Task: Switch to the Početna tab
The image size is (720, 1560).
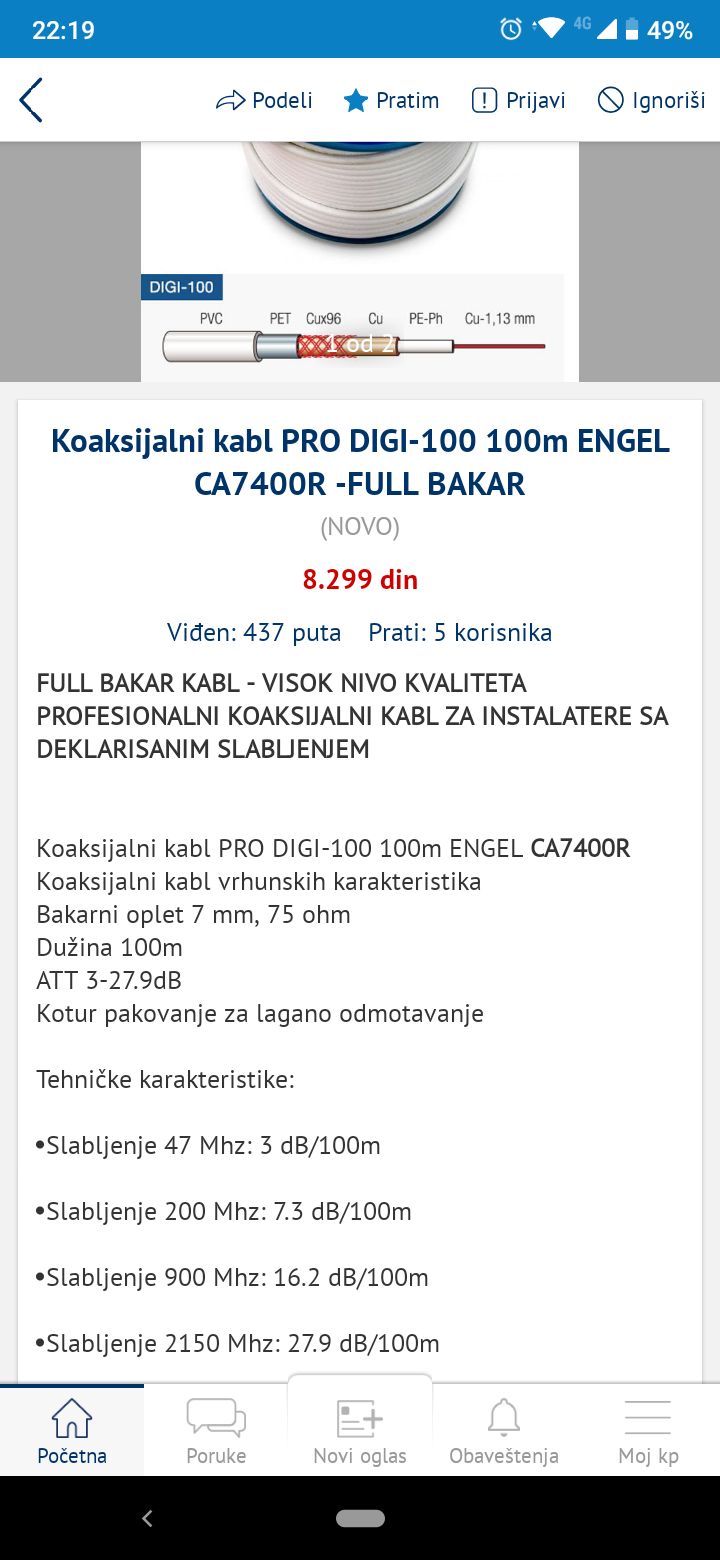Action: coord(72,1430)
